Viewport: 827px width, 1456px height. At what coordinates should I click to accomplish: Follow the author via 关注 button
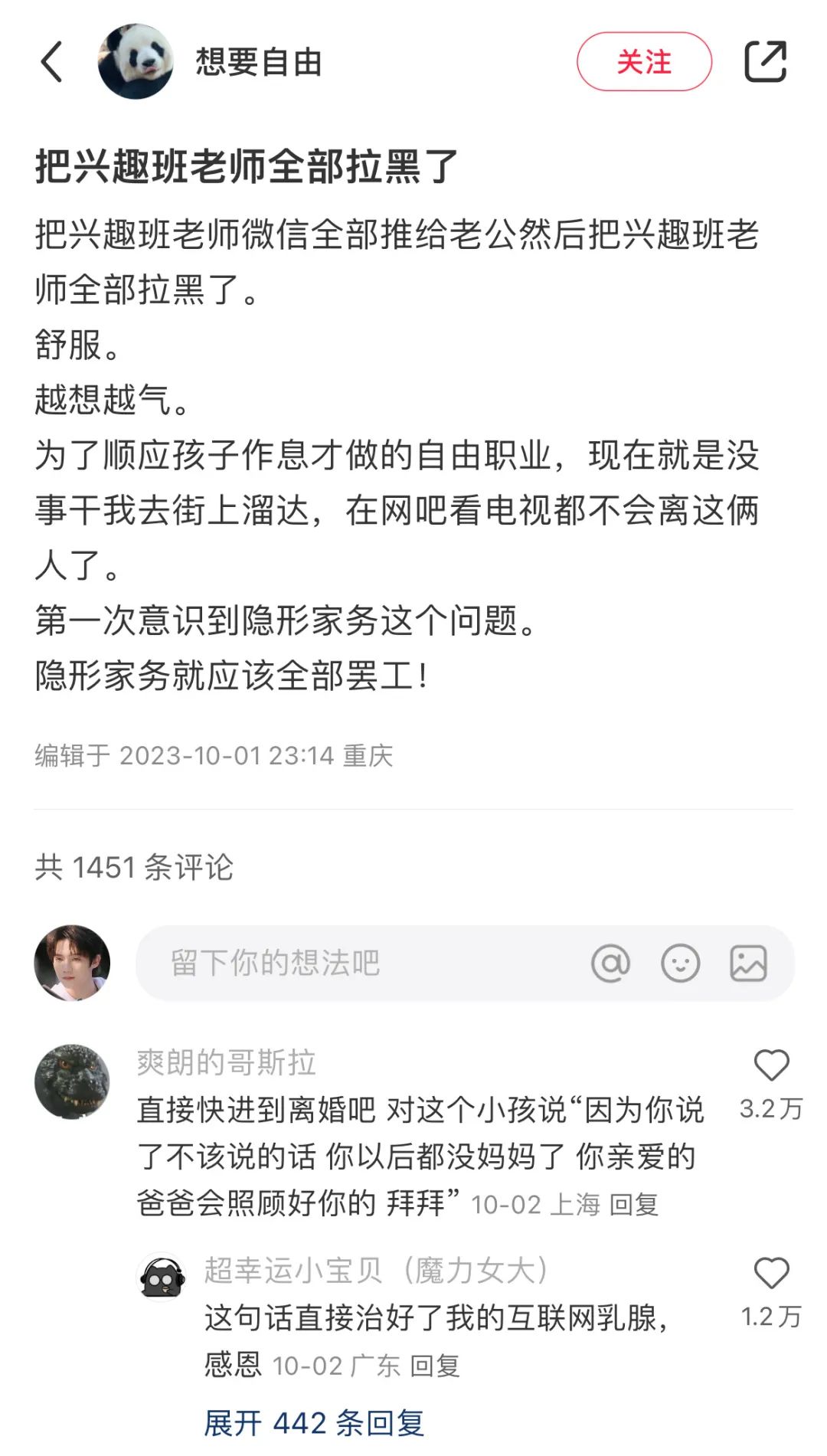pyautogui.click(x=643, y=62)
